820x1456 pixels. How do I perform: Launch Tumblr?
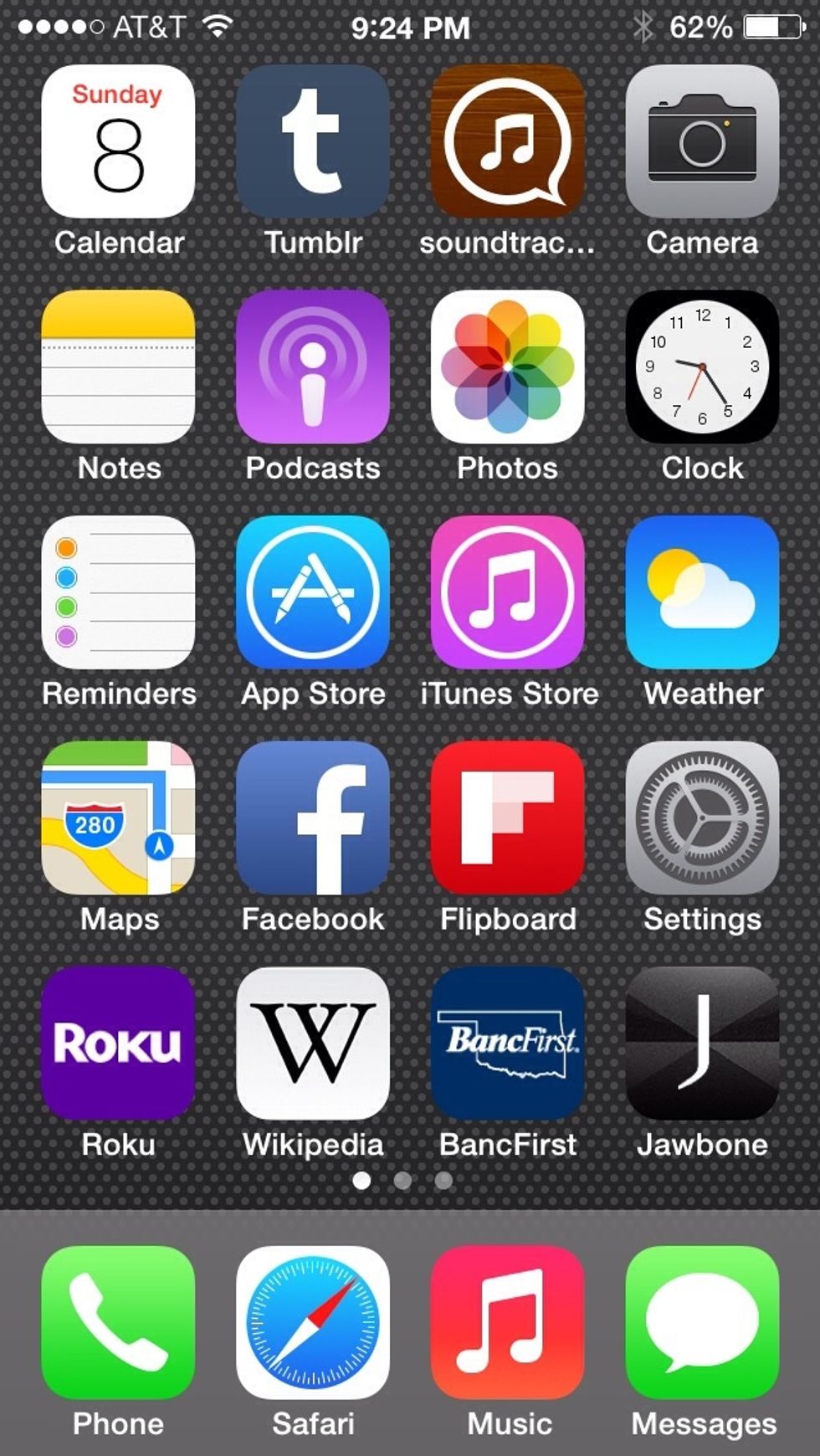[313, 141]
